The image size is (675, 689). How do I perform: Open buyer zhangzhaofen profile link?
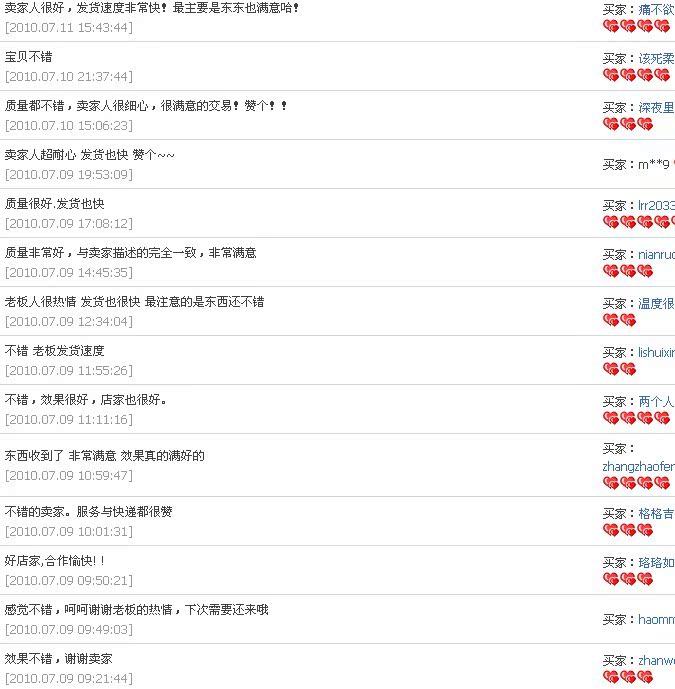point(638,466)
